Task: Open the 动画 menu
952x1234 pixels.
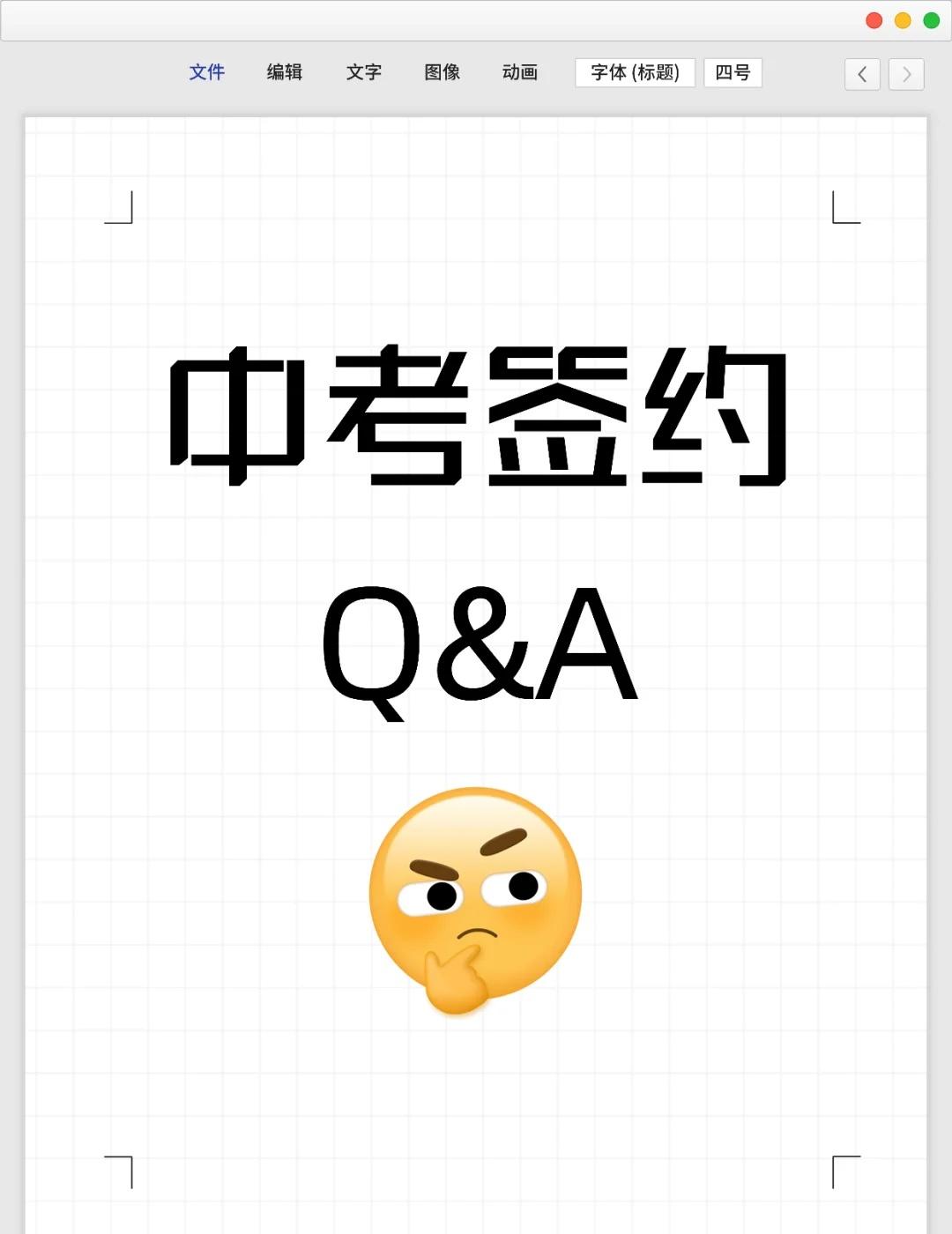Action: coord(520,72)
